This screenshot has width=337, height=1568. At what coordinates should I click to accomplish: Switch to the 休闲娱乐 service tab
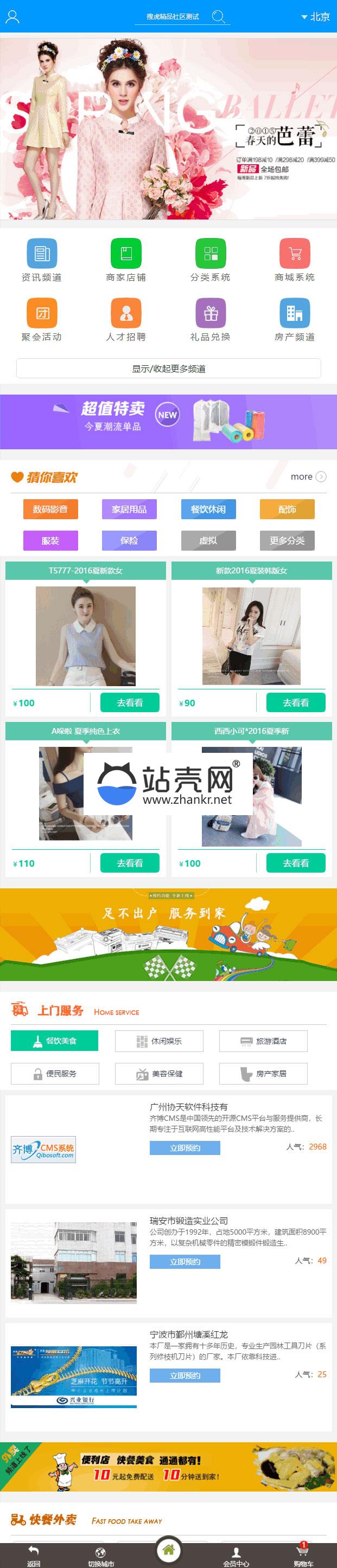coord(159,1041)
